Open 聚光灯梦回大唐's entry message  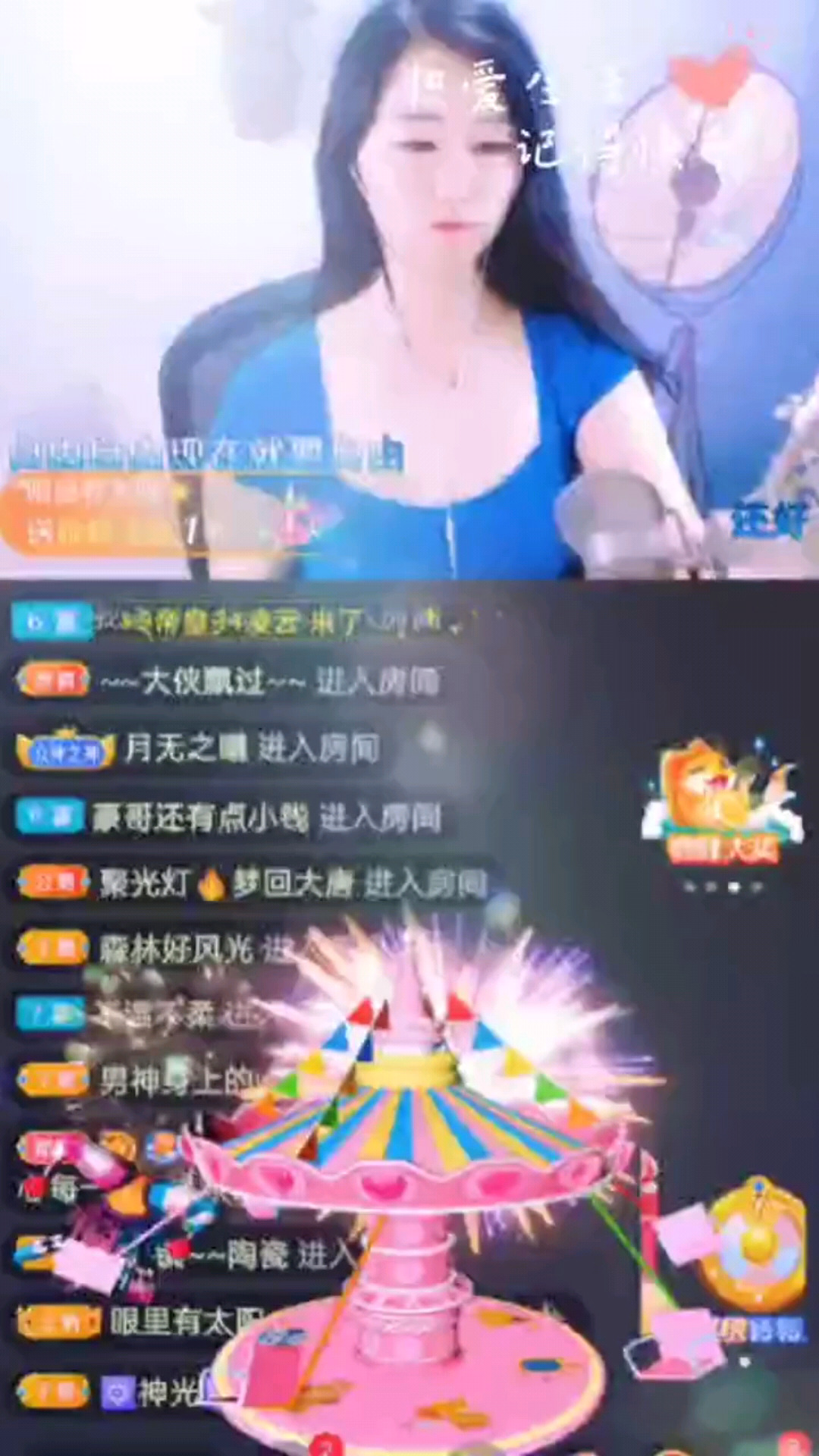(250, 884)
